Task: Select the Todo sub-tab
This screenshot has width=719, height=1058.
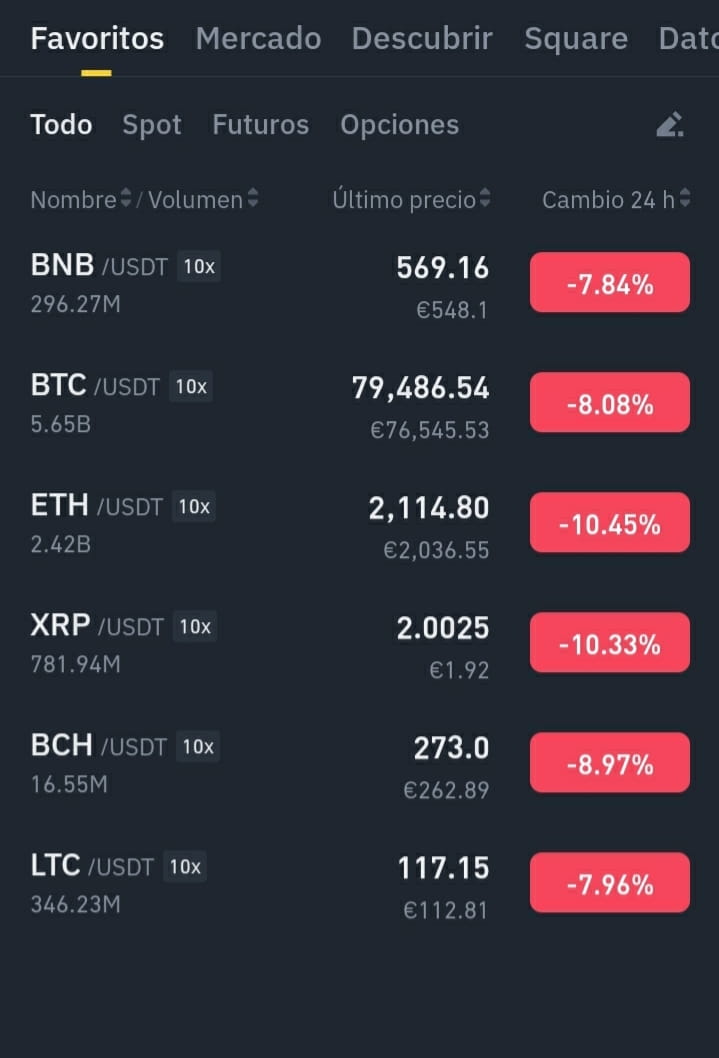Action: pos(61,125)
